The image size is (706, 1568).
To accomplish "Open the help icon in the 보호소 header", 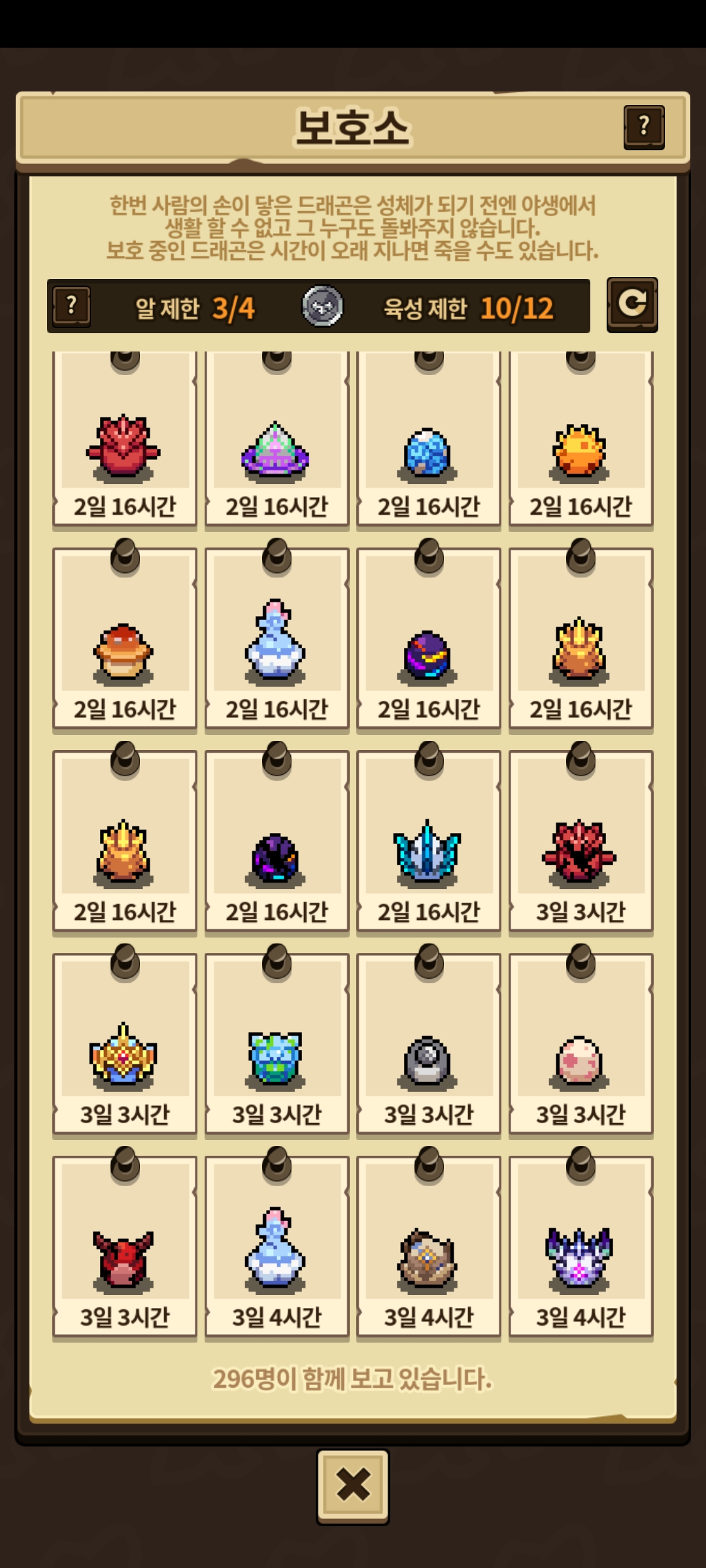I will click(644, 127).
